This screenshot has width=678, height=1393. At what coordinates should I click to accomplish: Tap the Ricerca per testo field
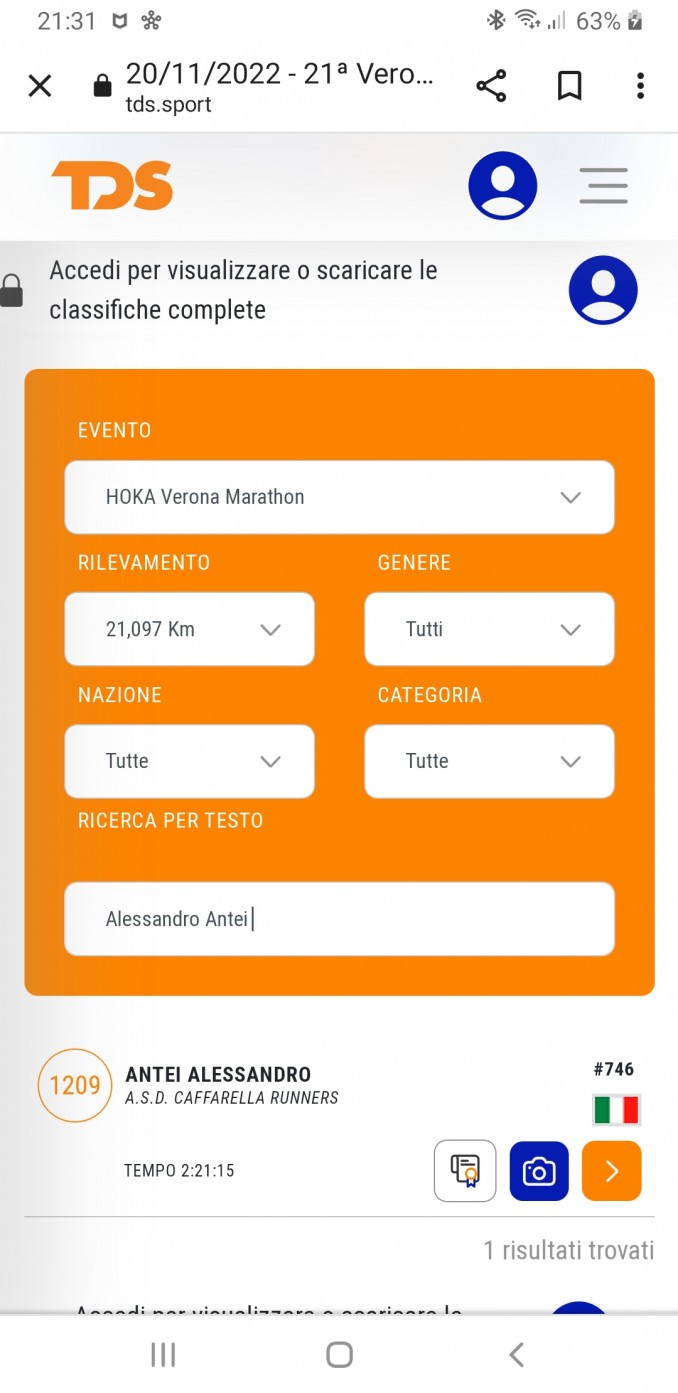coord(339,919)
